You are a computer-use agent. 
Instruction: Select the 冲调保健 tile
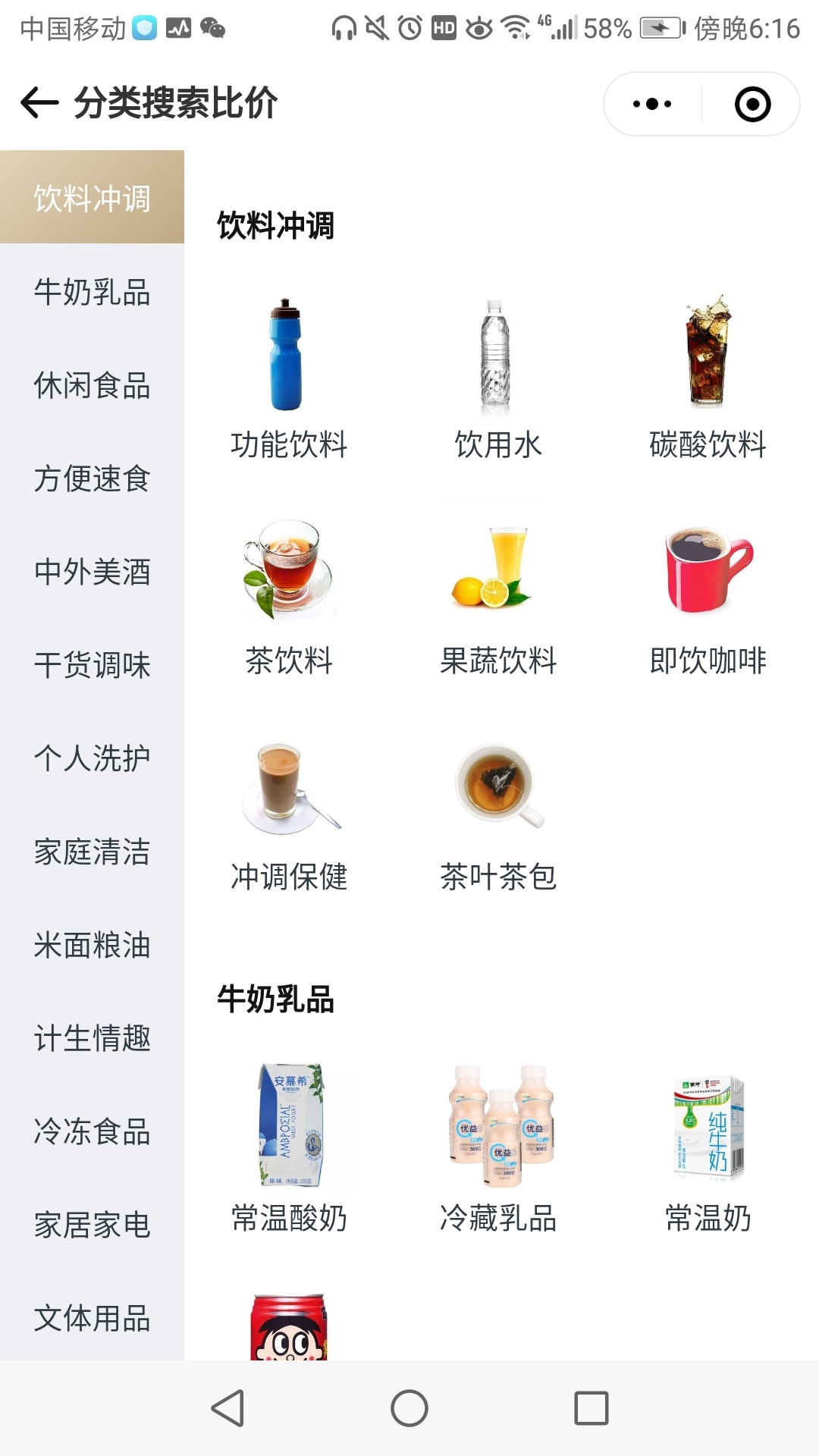pos(289,813)
